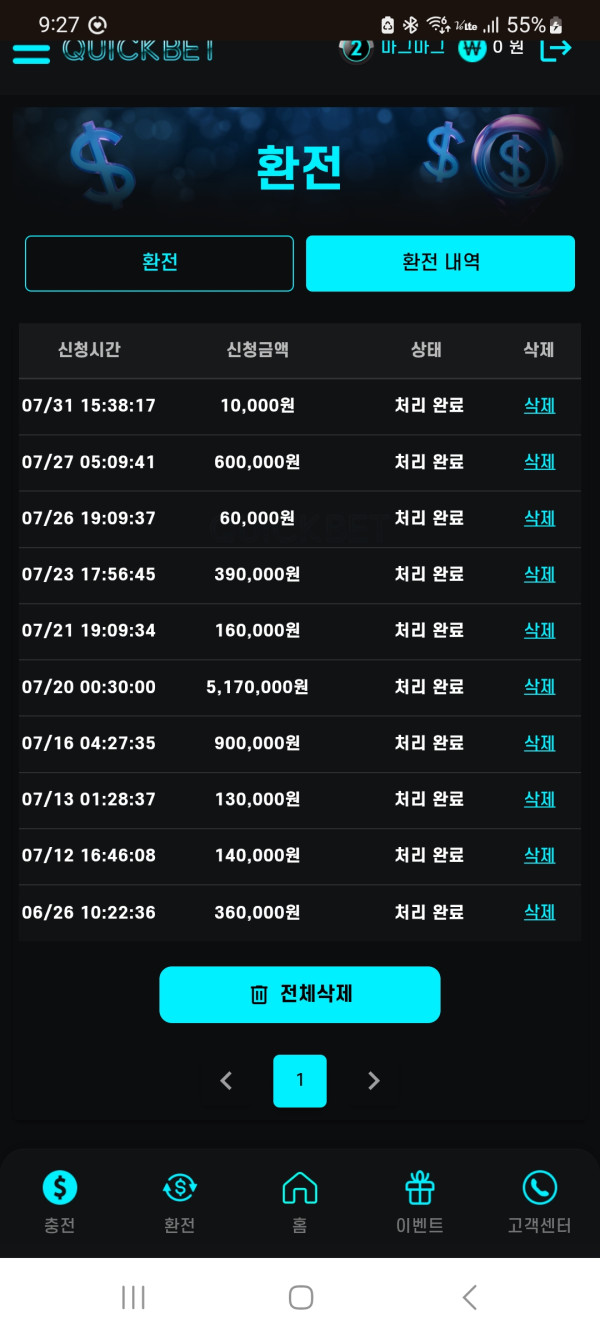
Task: Open the 이벤트 bottom tab
Action: [x=420, y=1202]
